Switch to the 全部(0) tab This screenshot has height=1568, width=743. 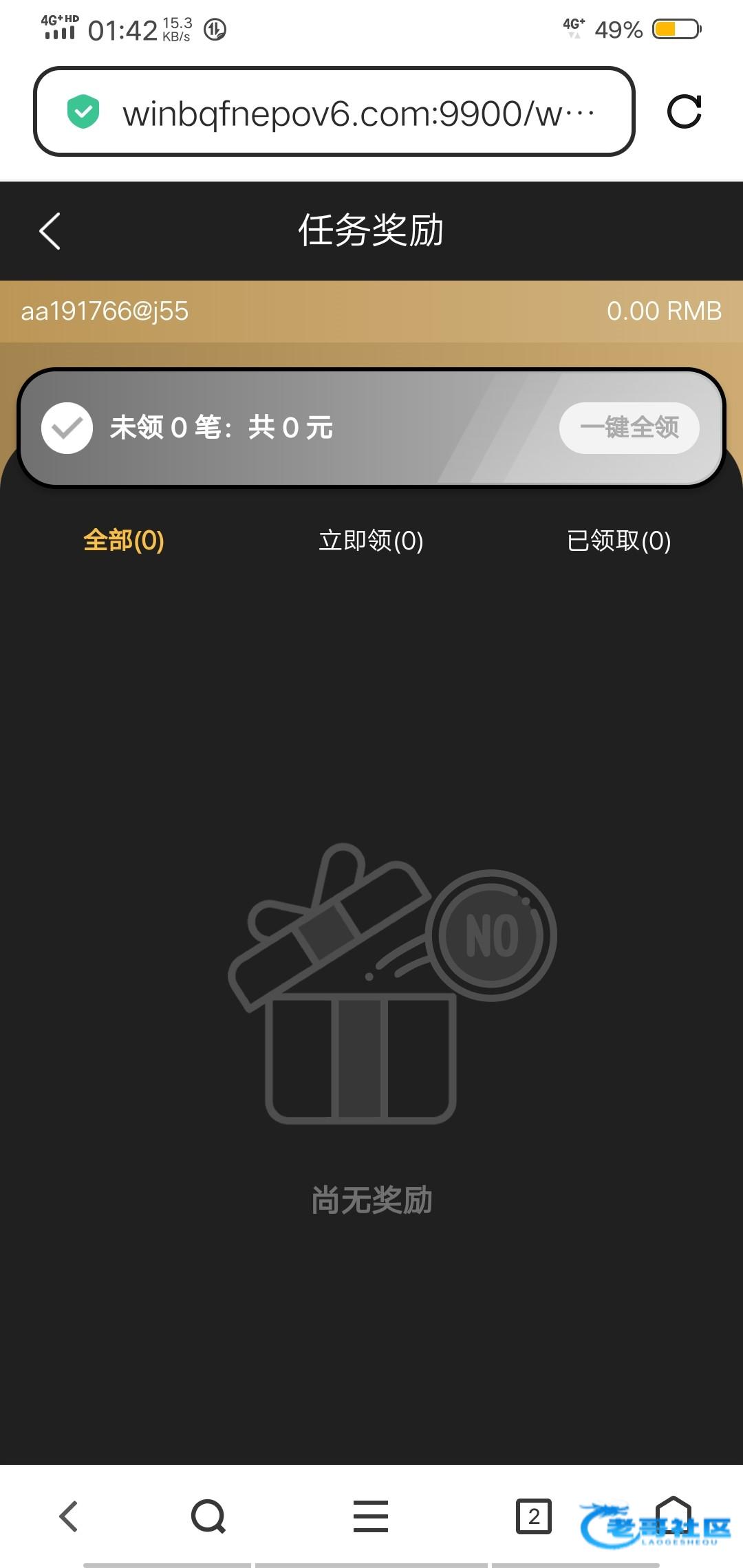(x=124, y=541)
